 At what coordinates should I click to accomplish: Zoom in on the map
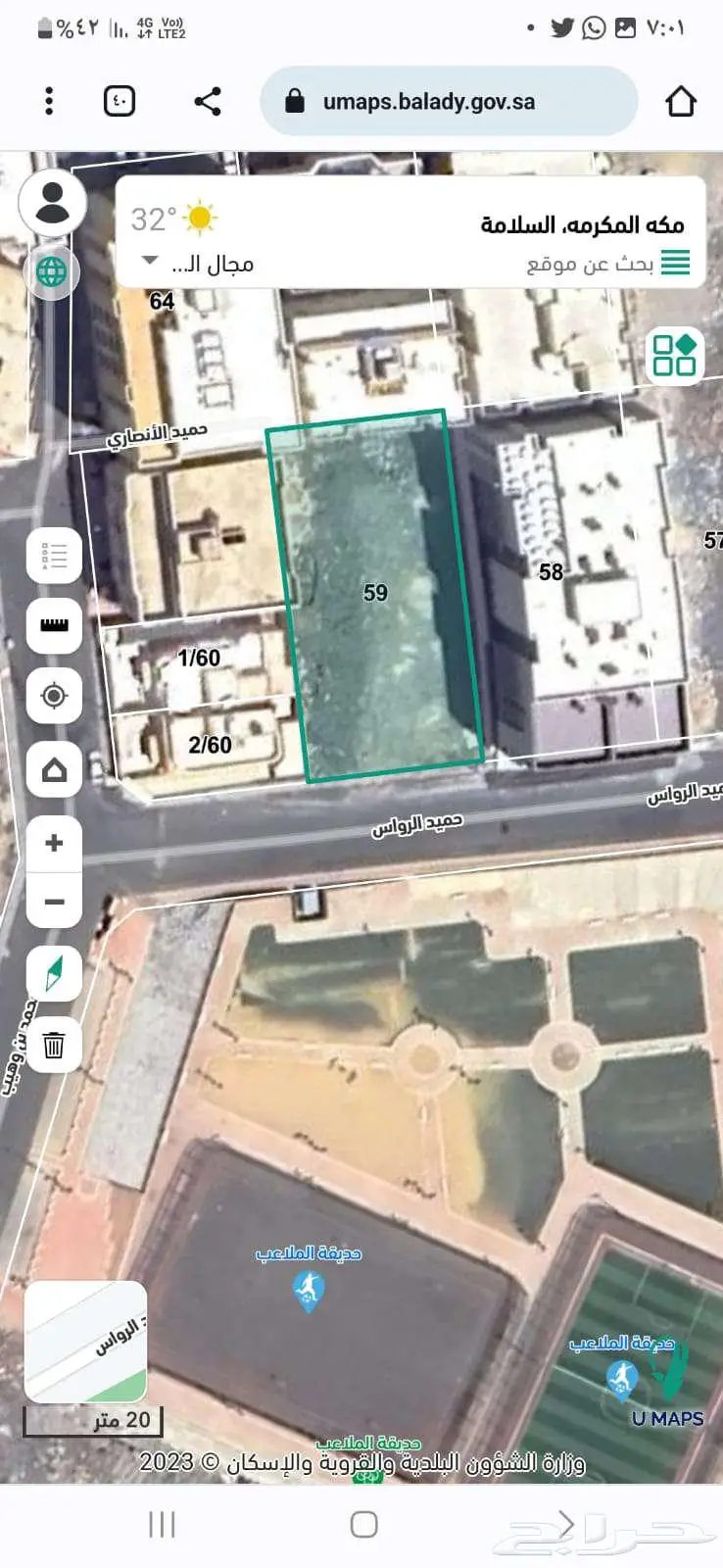click(54, 843)
